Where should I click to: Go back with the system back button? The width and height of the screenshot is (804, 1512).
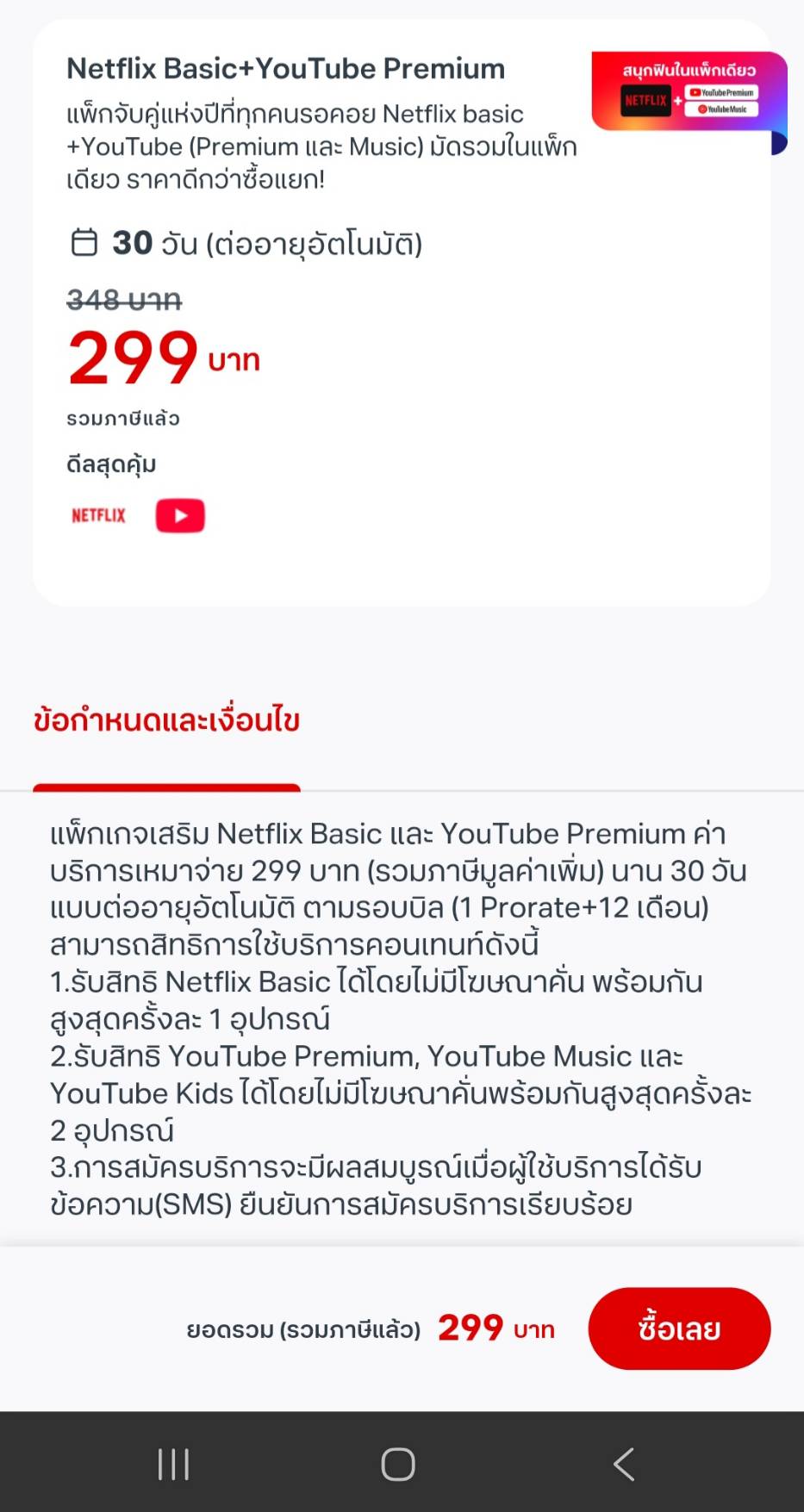[x=624, y=1464]
